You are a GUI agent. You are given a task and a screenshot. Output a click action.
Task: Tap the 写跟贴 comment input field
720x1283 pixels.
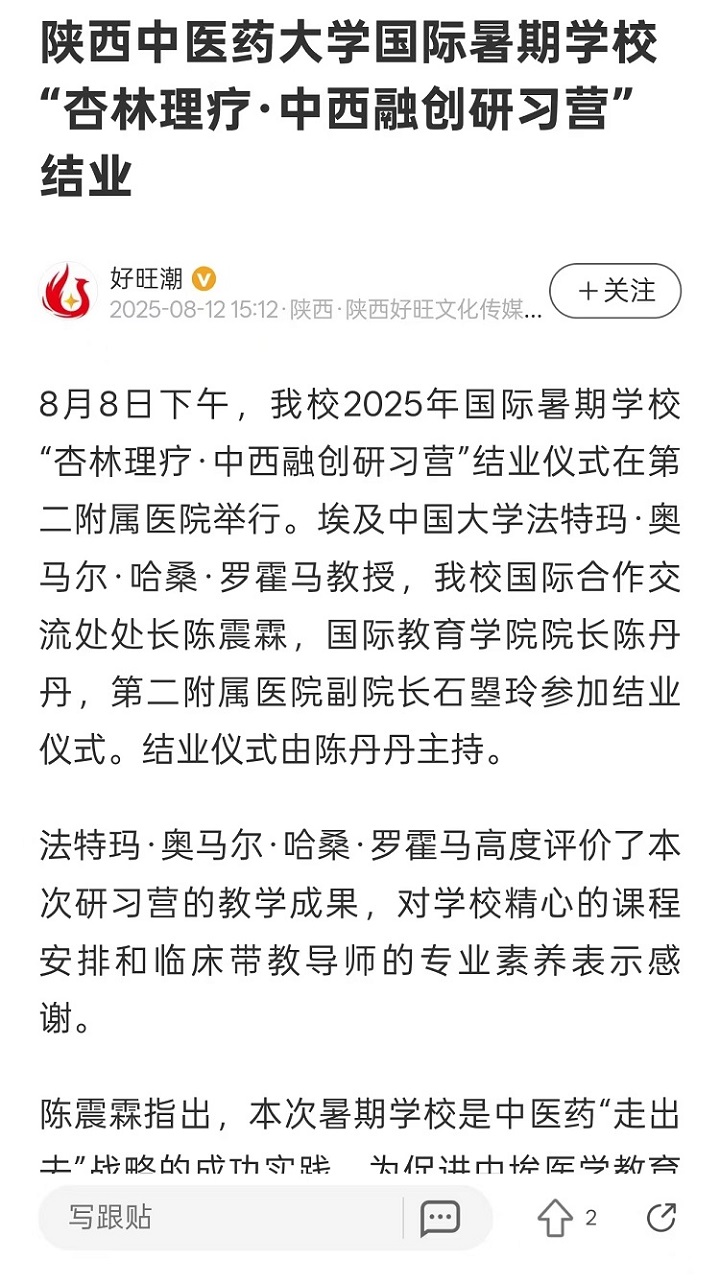[x=220, y=1218]
